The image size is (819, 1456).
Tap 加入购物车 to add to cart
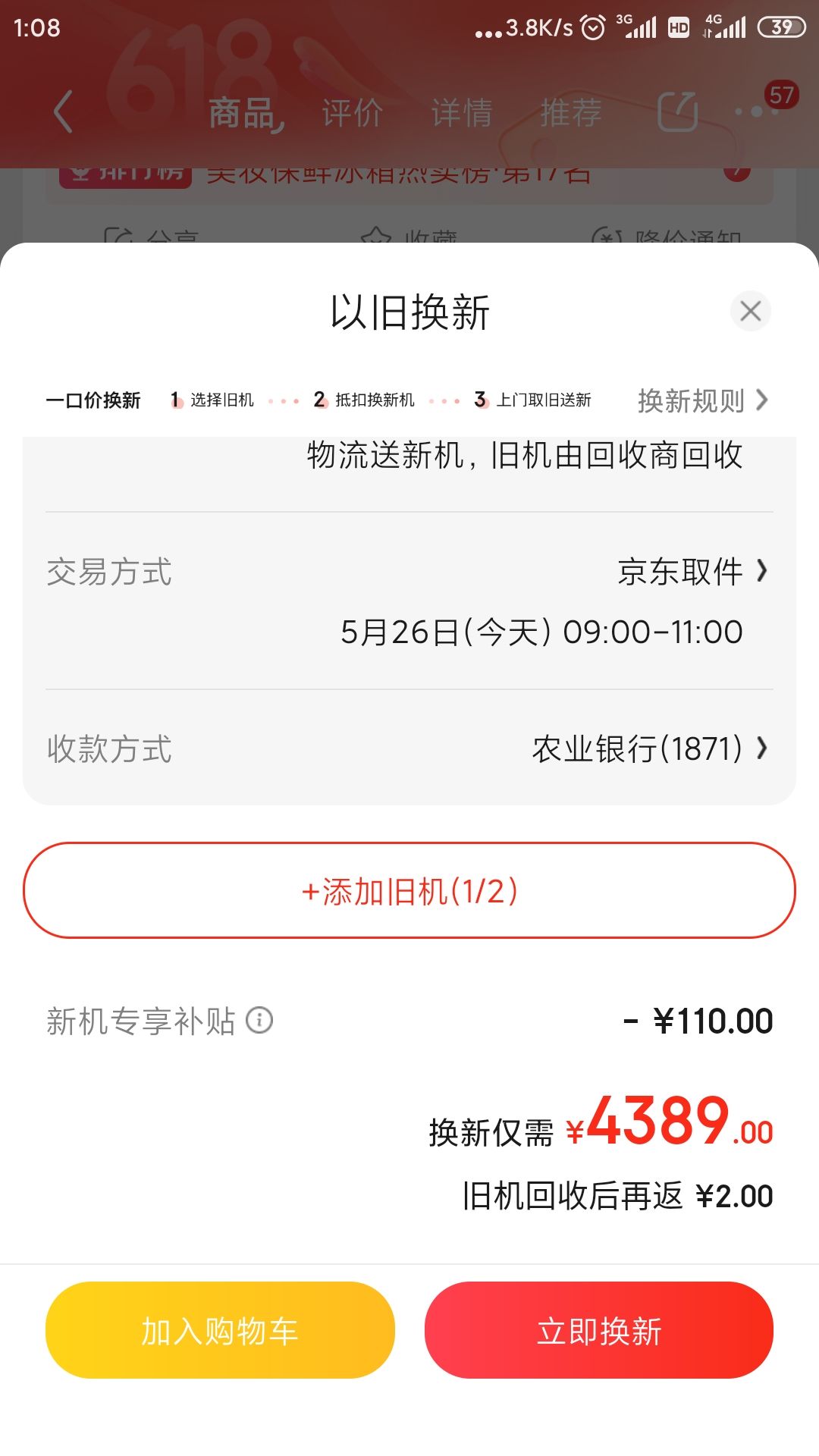[220, 1330]
